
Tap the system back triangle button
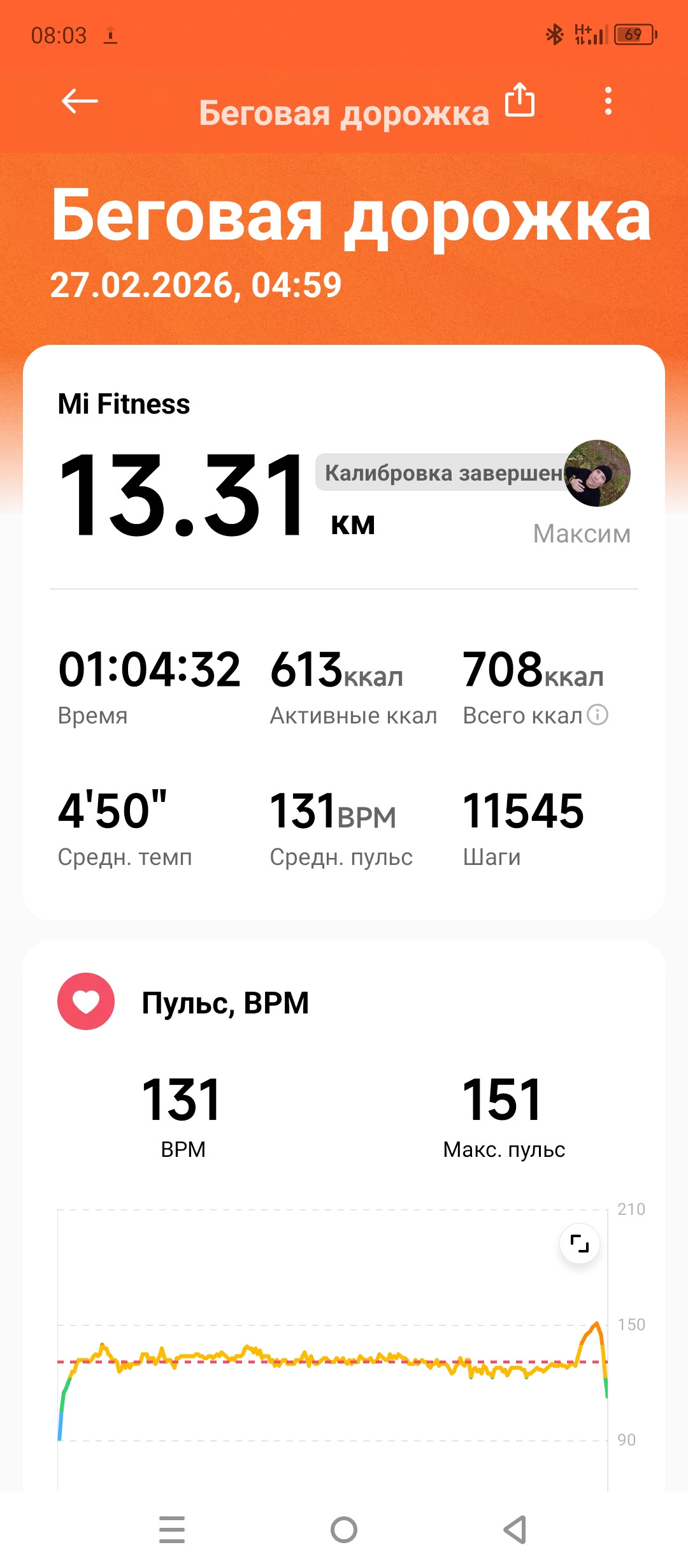(515, 1530)
